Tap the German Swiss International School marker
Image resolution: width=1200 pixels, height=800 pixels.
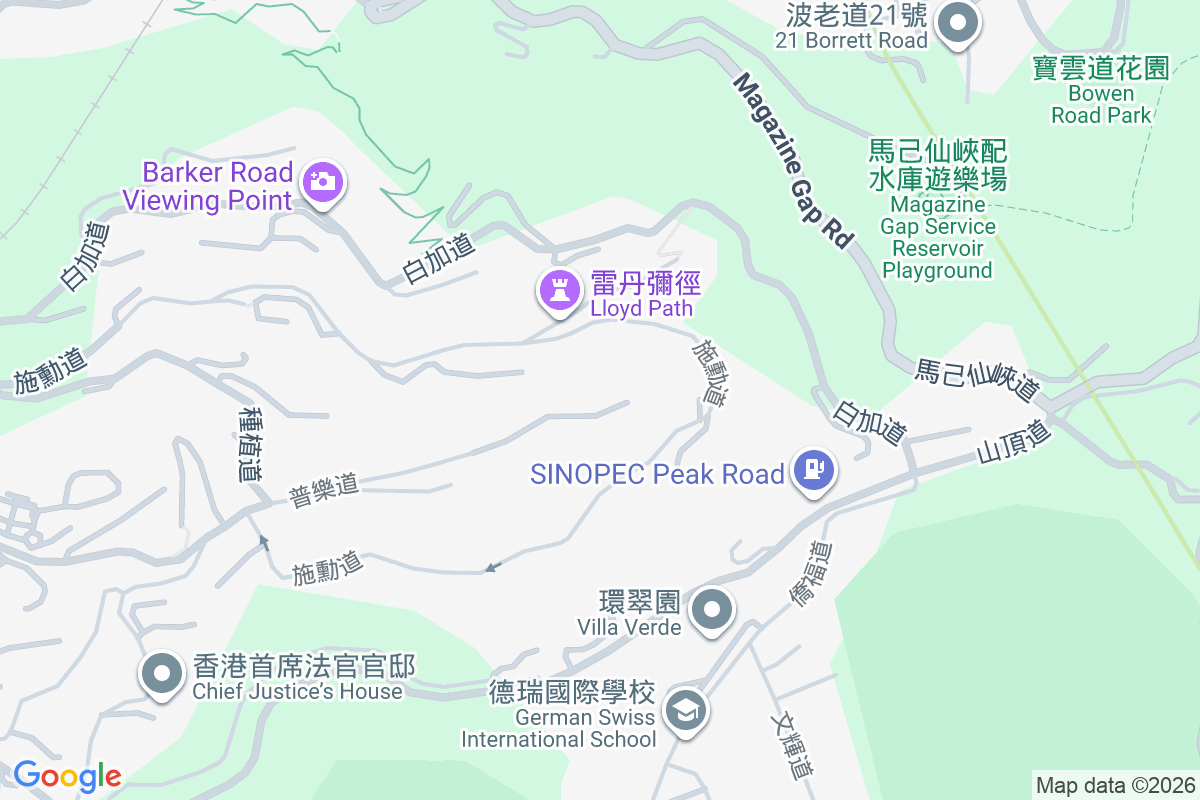point(685,711)
